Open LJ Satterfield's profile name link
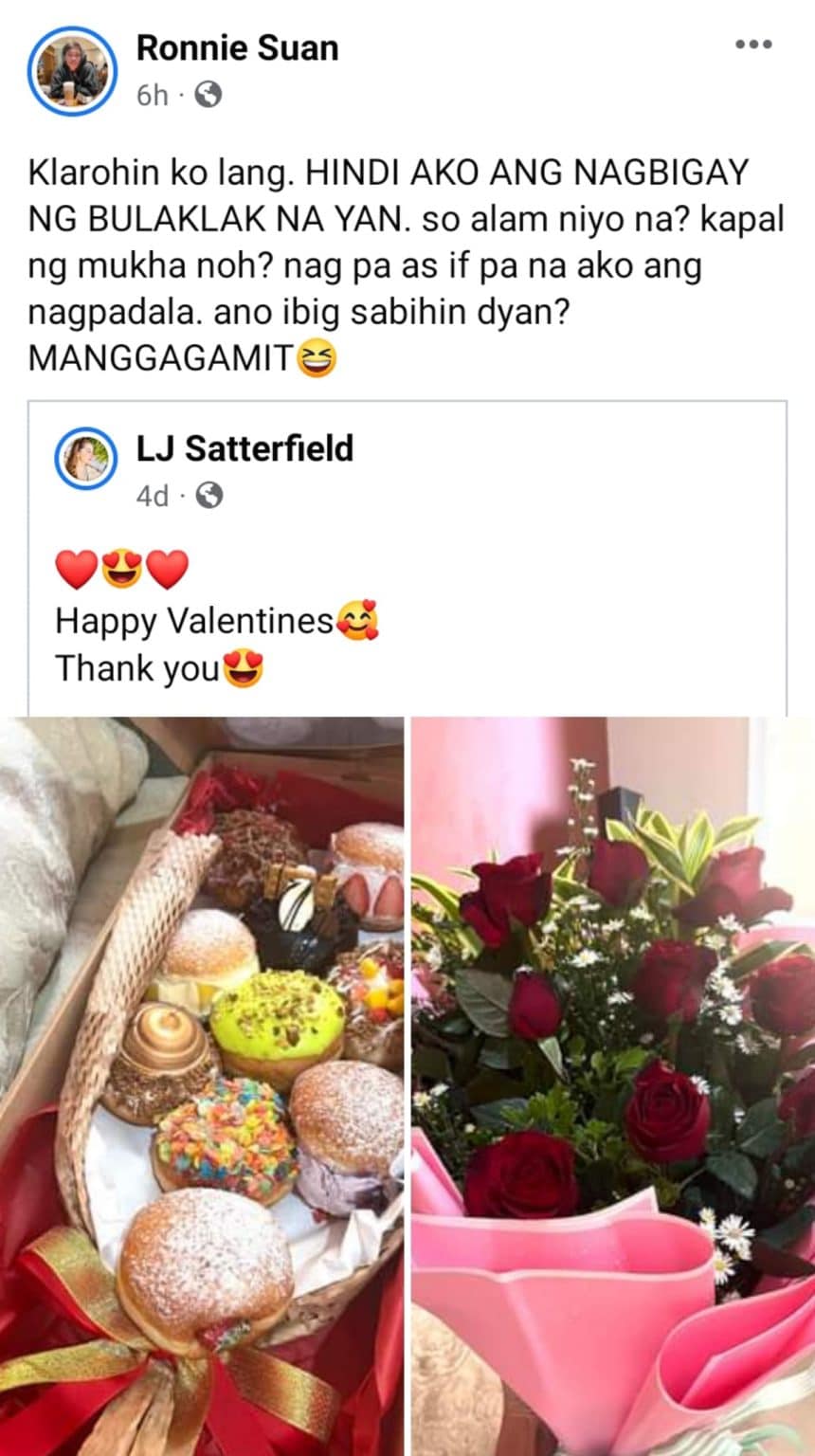 point(244,448)
